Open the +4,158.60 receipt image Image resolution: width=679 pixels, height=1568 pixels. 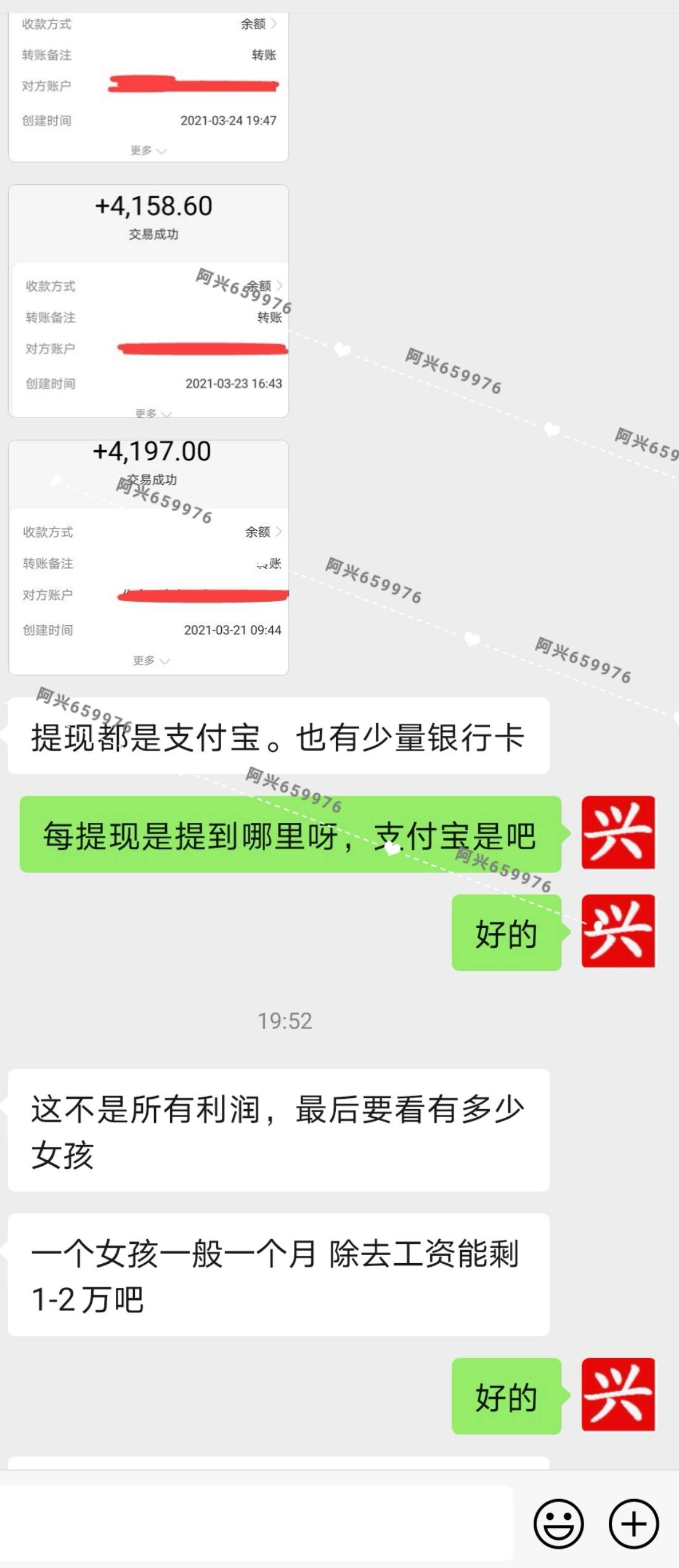click(x=148, y=301)
